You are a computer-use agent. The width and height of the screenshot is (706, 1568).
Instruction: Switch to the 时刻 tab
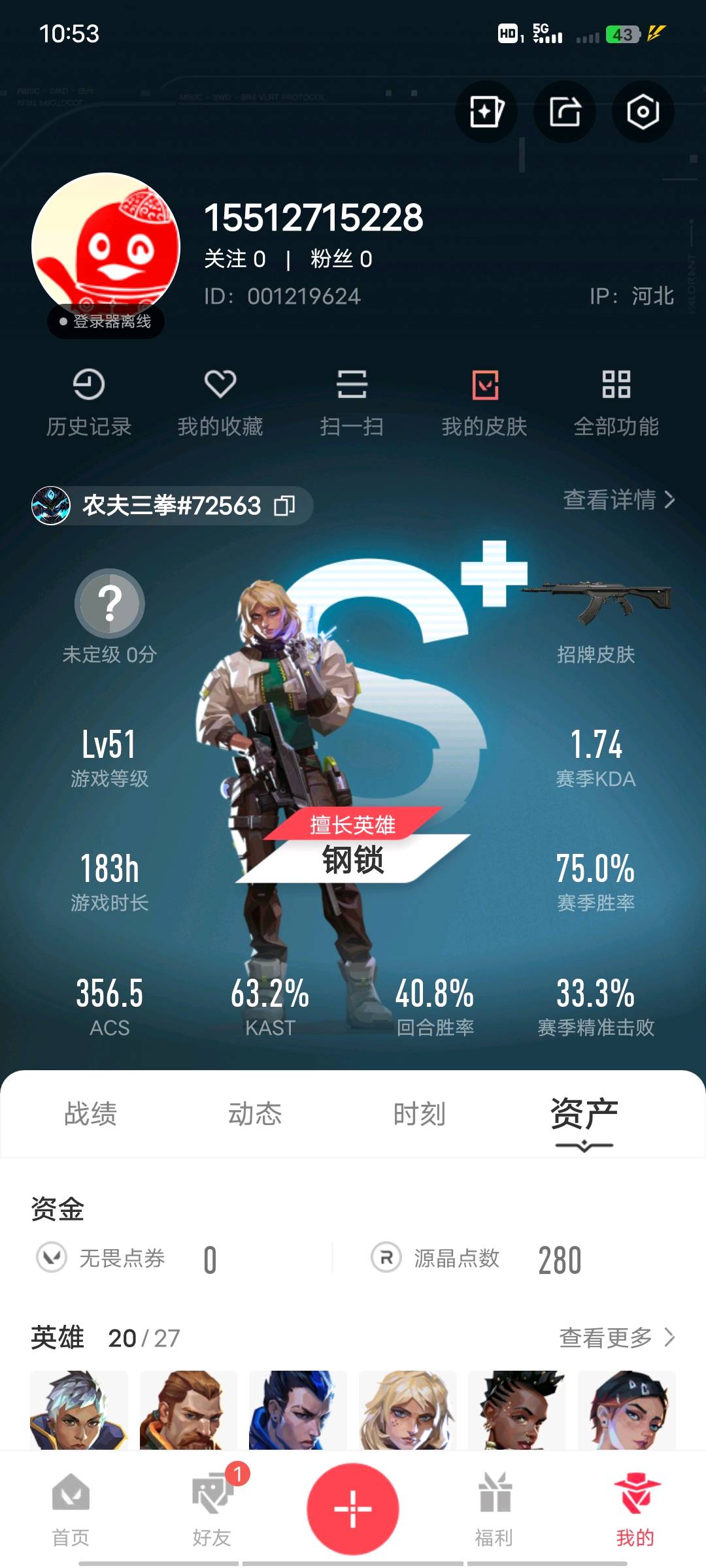[419, 1114]
